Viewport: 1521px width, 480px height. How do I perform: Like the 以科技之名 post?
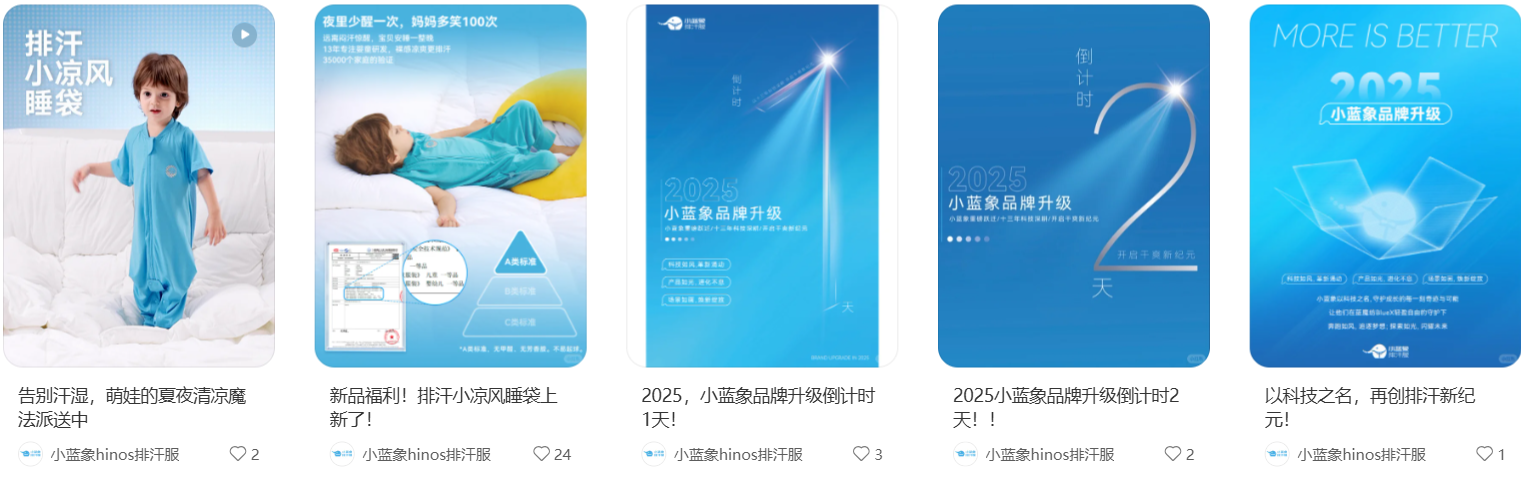coord(1485,454)
